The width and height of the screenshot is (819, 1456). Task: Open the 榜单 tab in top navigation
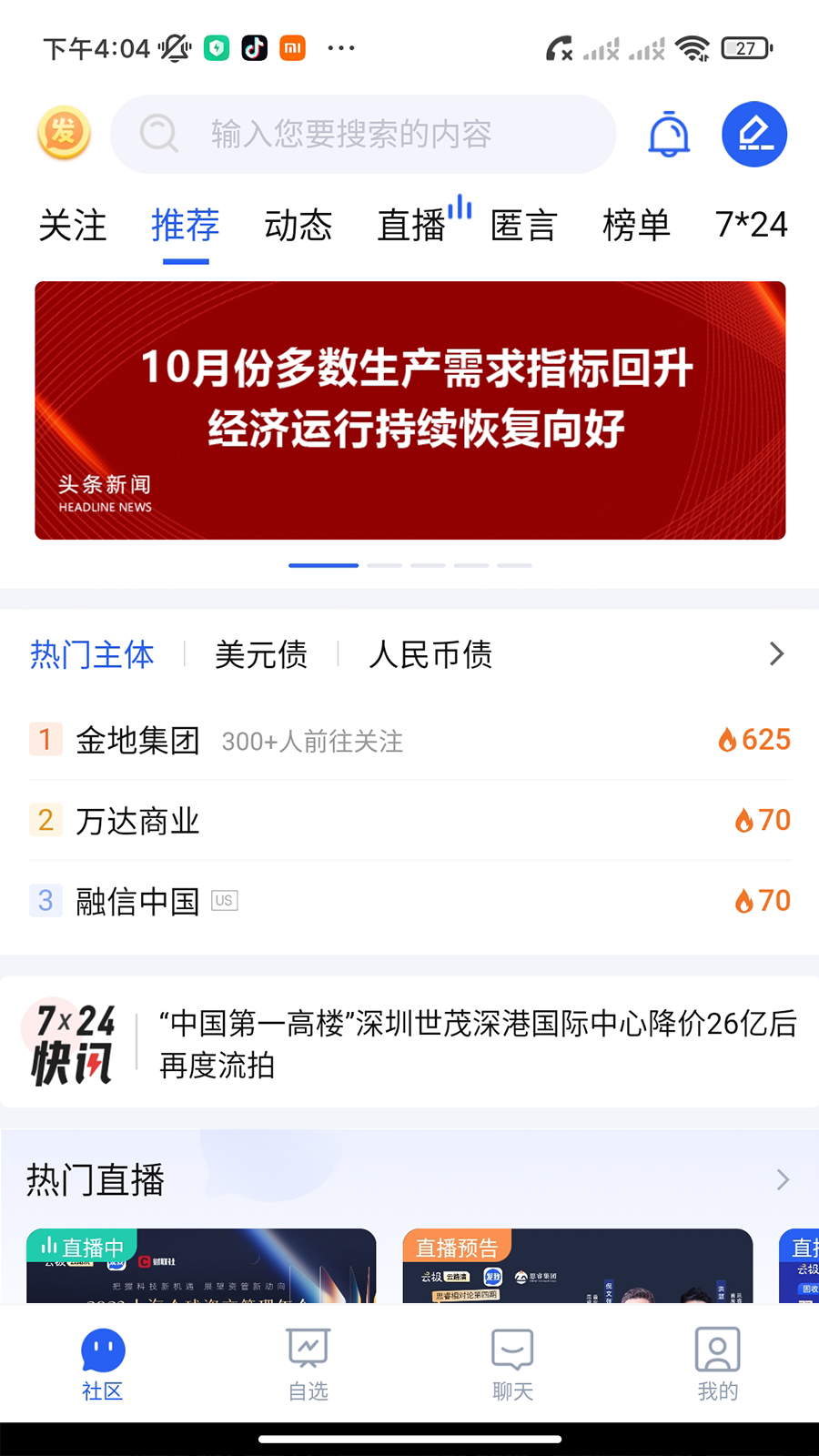(x=637, y=226)
